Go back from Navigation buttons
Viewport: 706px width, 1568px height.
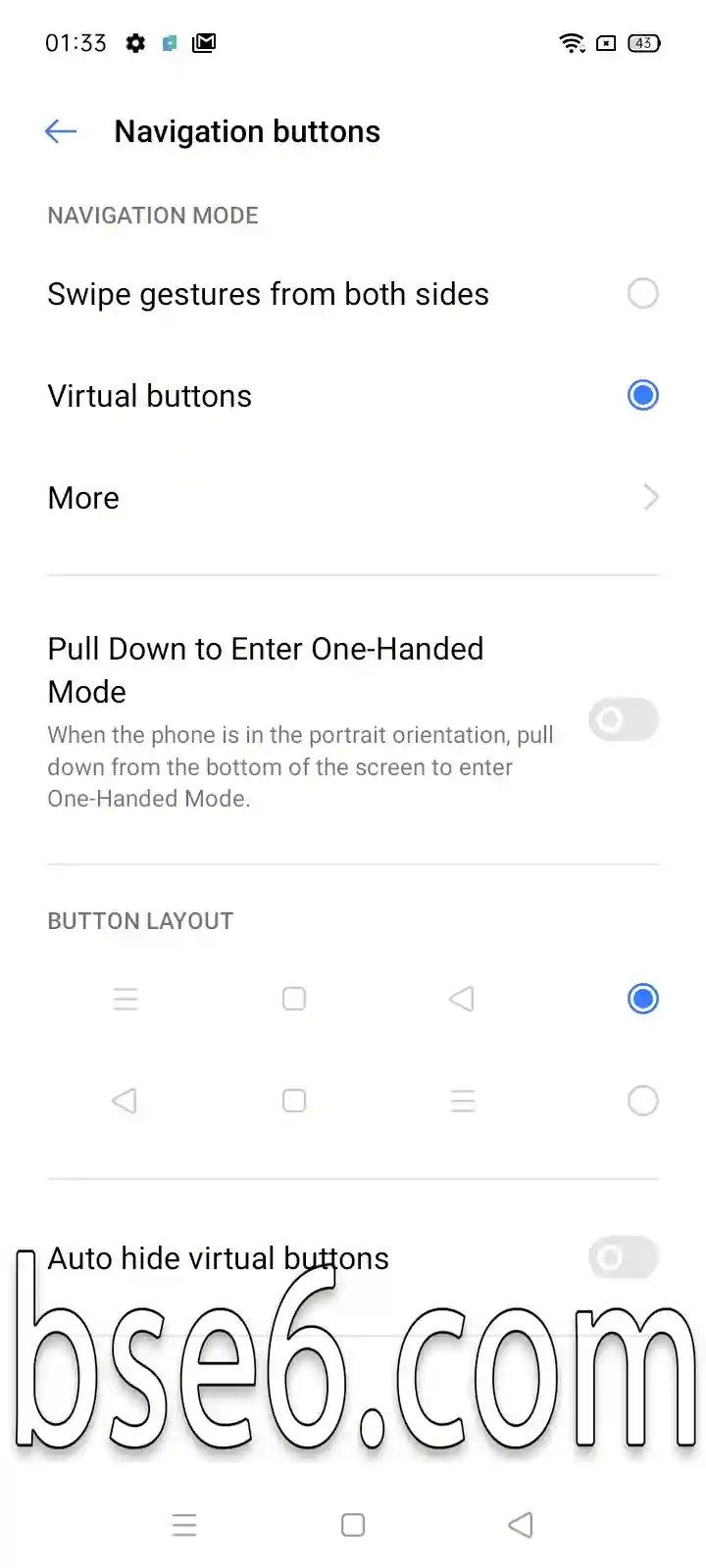[61, 131]
